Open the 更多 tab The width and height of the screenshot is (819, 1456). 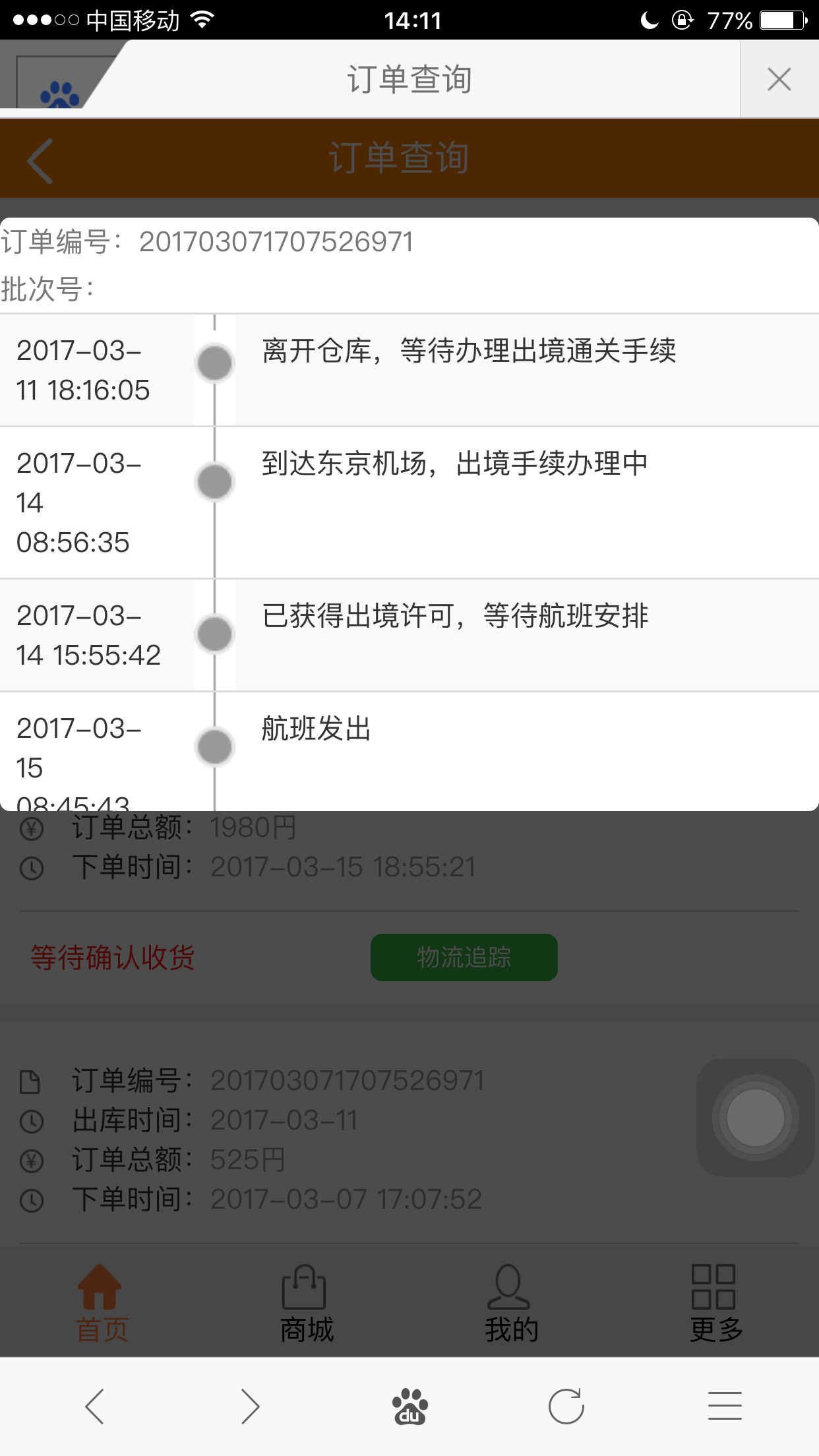(715, 1303)
